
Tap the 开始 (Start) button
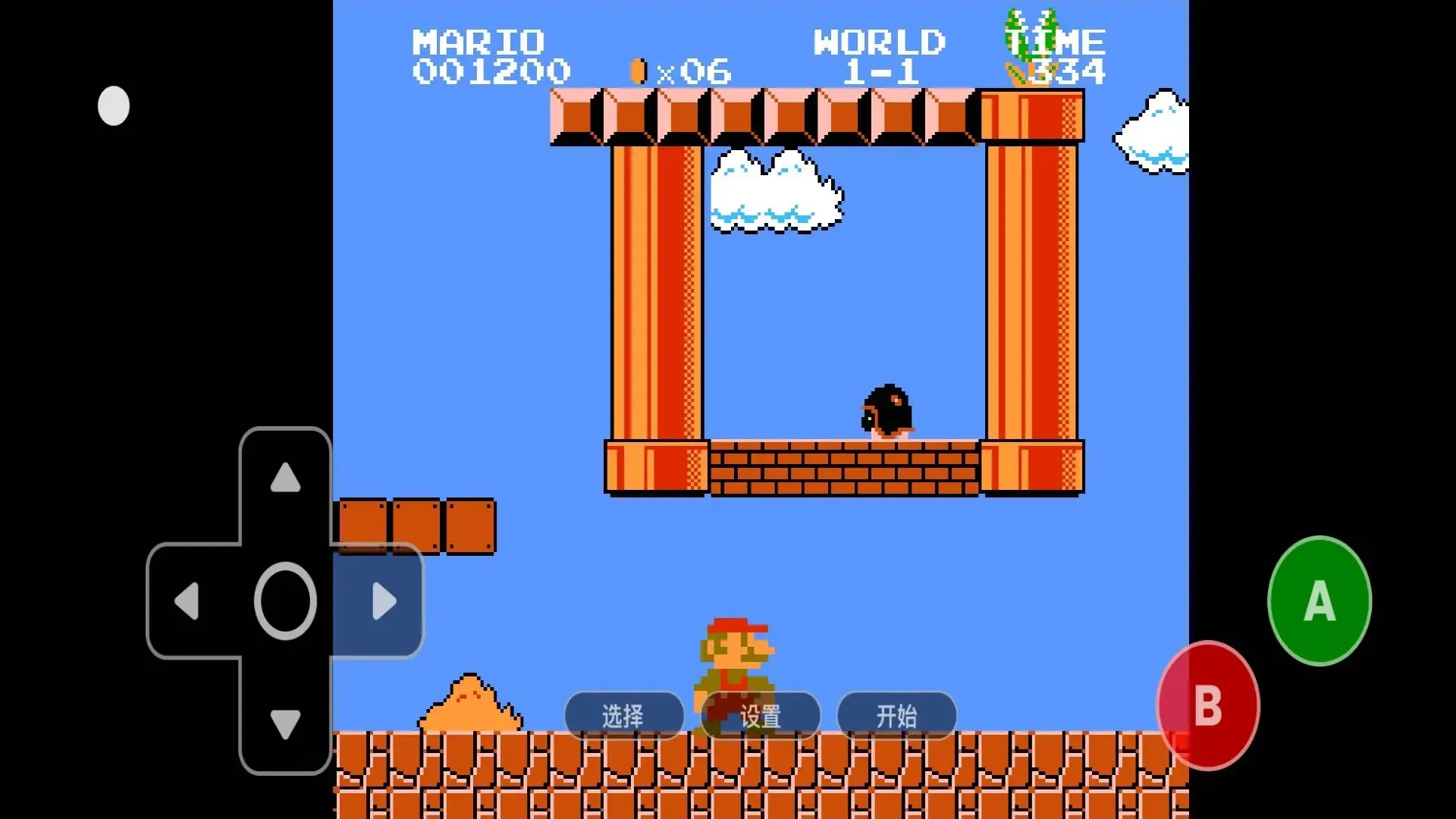tap(896, 715)
